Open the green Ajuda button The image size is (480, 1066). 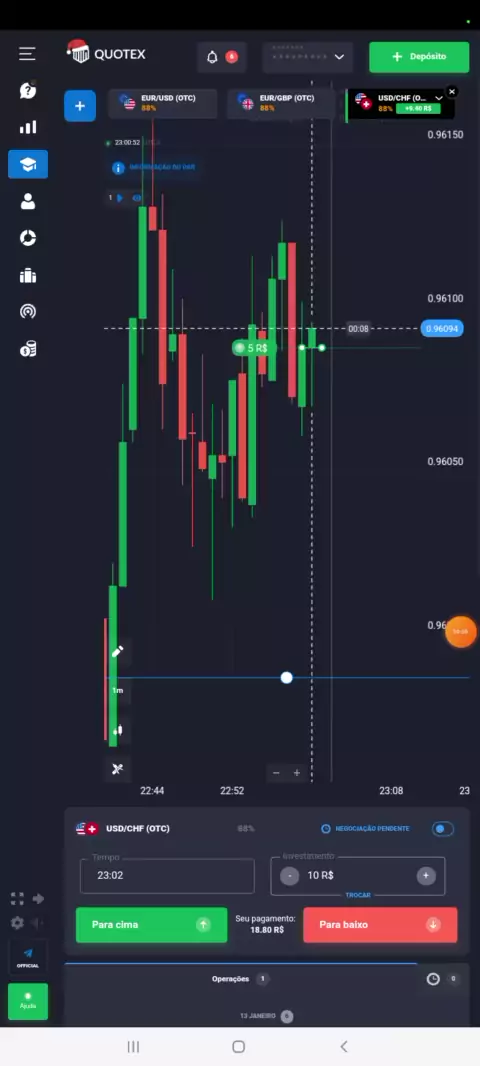[28, 1001]
